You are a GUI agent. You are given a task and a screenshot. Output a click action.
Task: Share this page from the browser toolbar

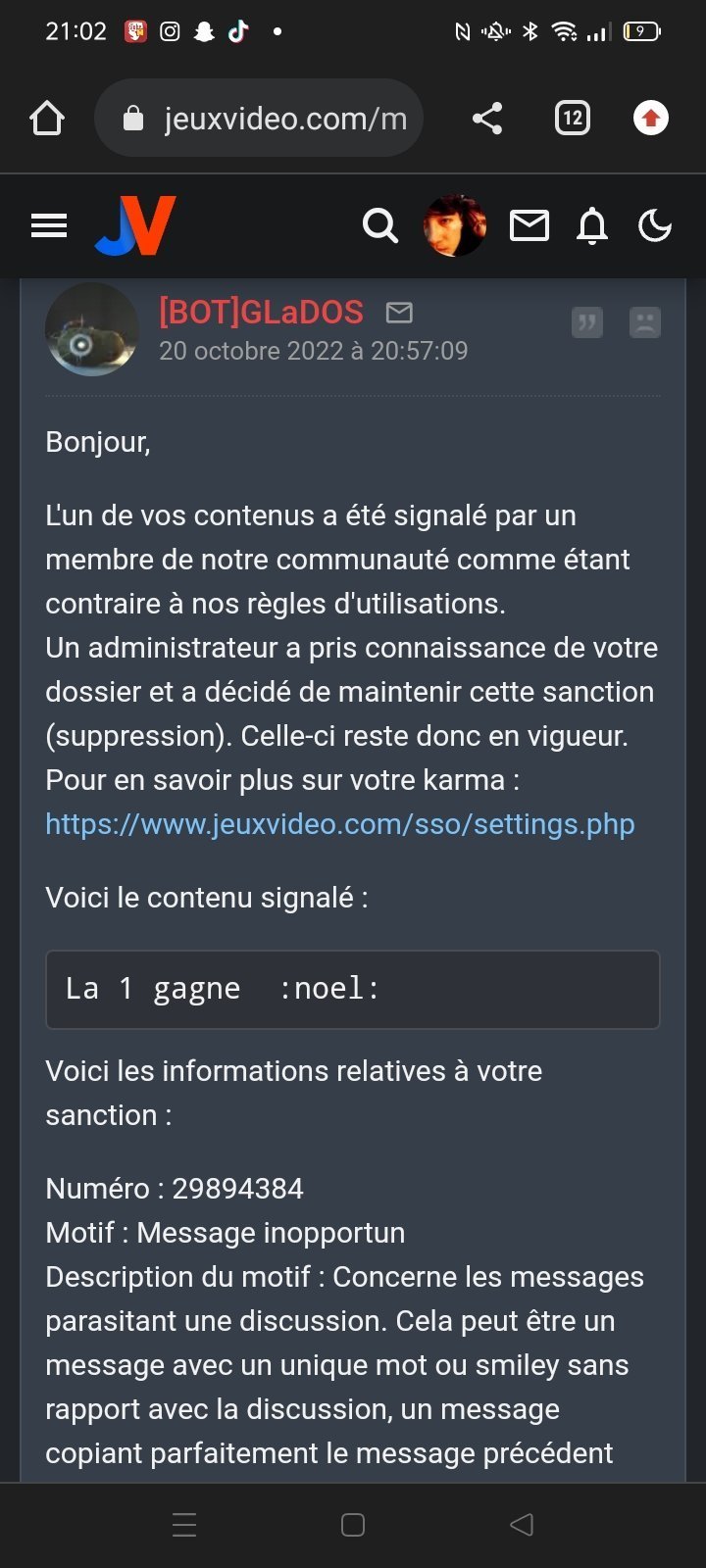[x=487, y=119]
